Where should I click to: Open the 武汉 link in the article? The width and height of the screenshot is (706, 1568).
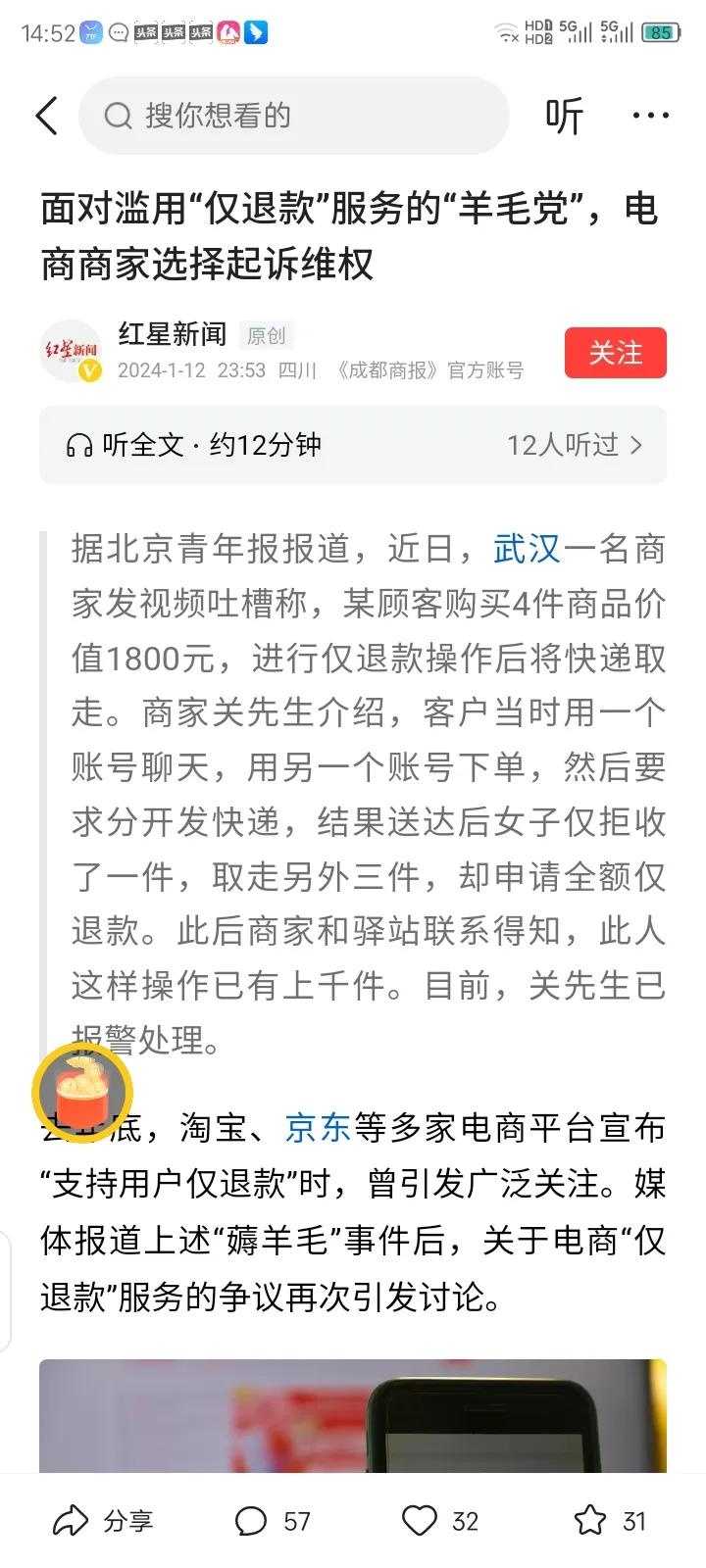(528, 549)
